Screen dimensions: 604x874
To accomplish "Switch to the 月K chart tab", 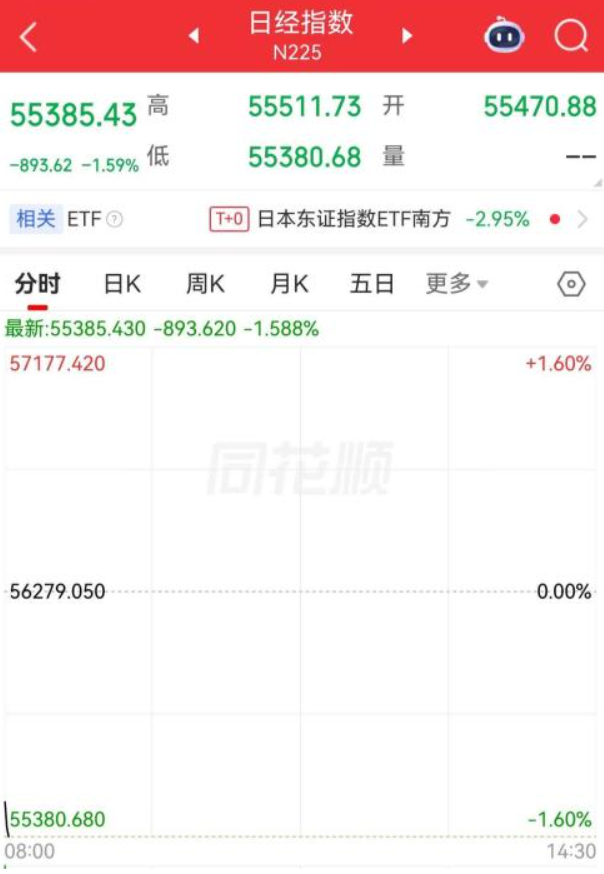I will [x=289, y=284].
